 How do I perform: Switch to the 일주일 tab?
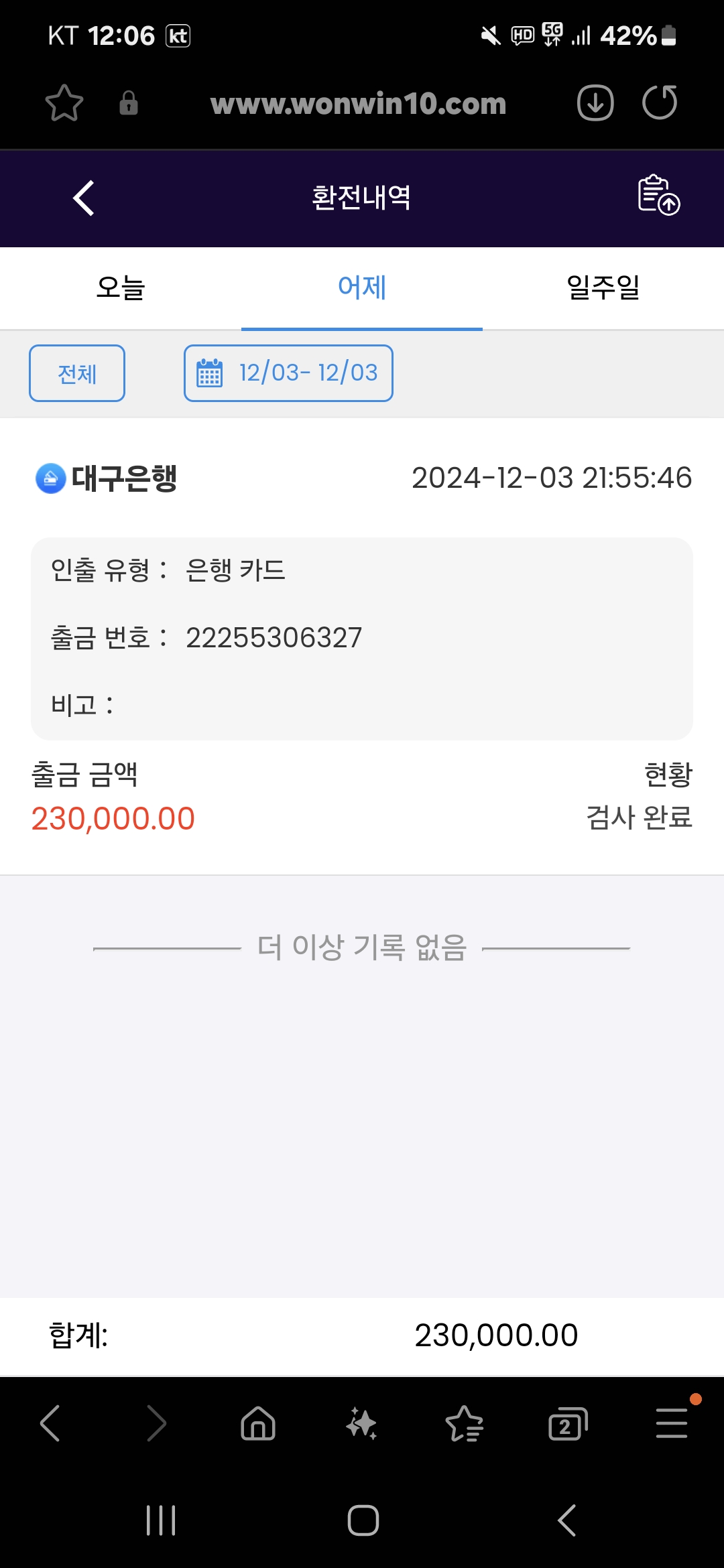point(603,288)
